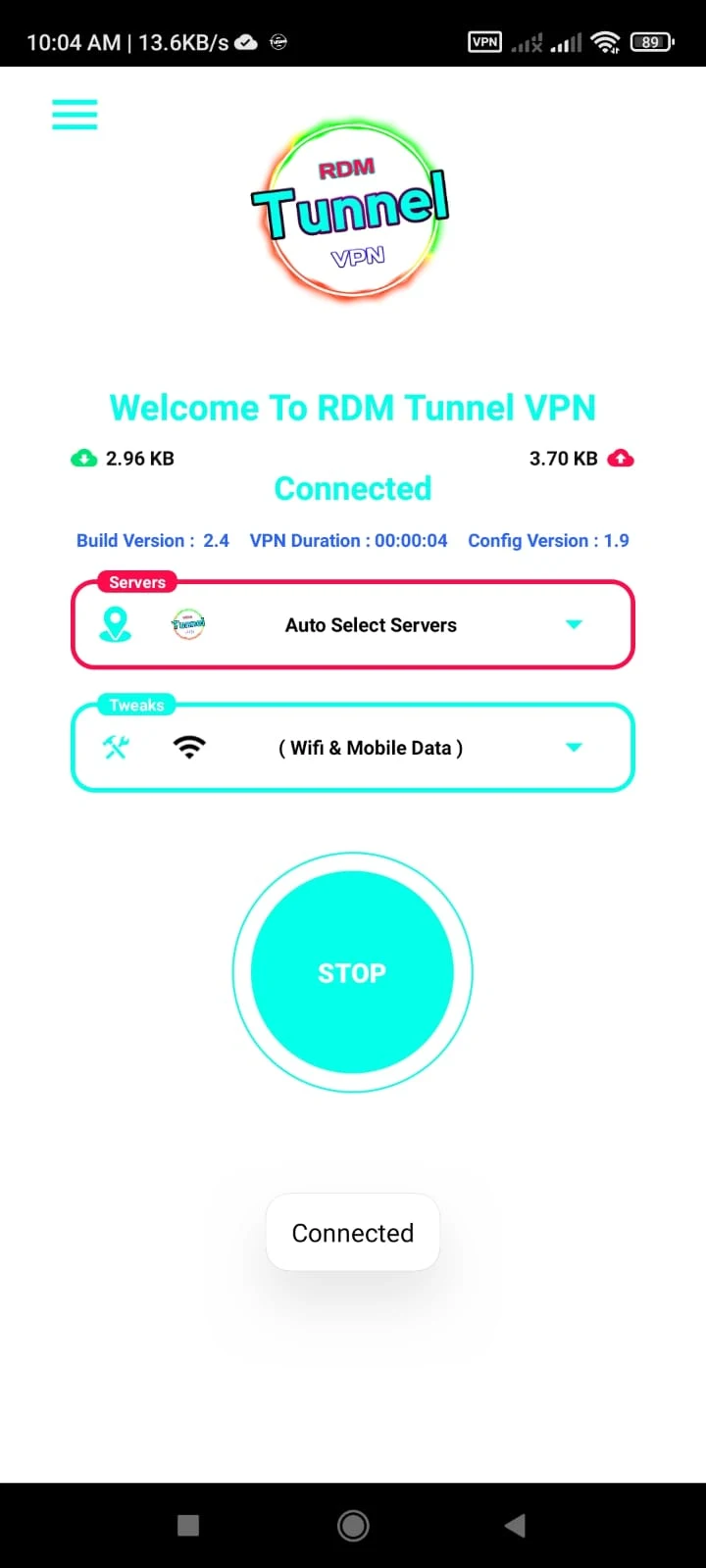Expand the Auto Select Servers dropdown

point(353,625)
